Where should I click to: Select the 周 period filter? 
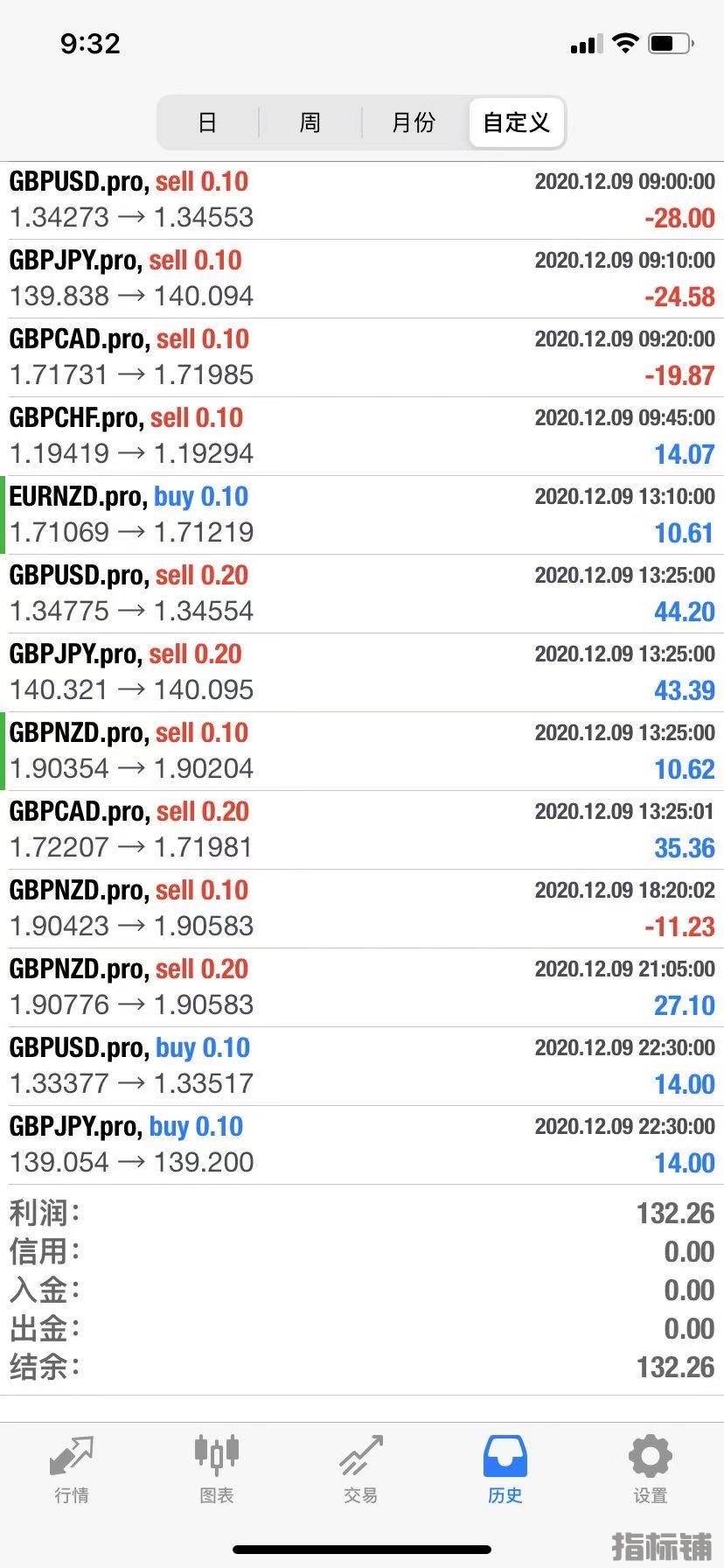[x=310, y=122]
